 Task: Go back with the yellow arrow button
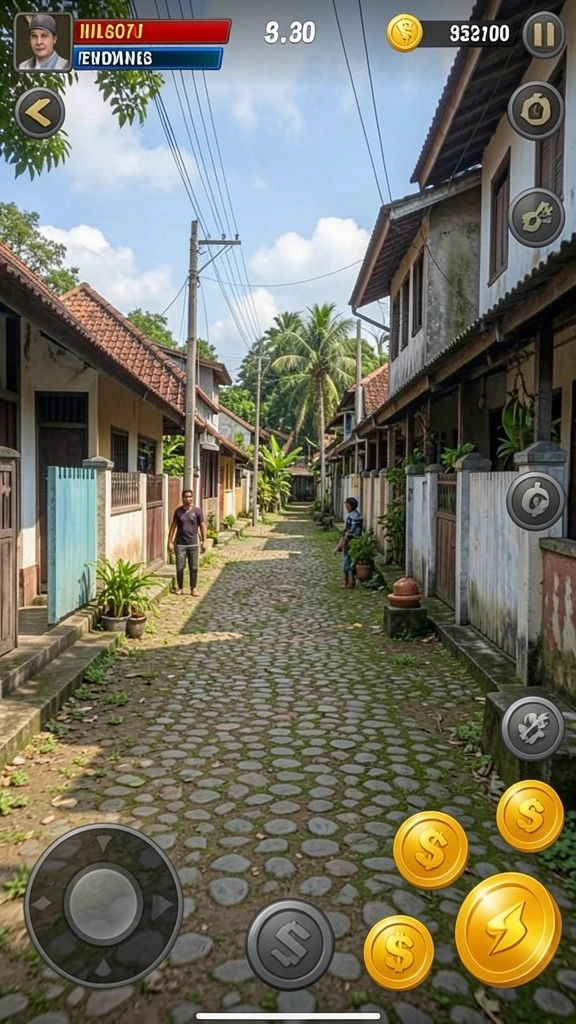[40, 113]
